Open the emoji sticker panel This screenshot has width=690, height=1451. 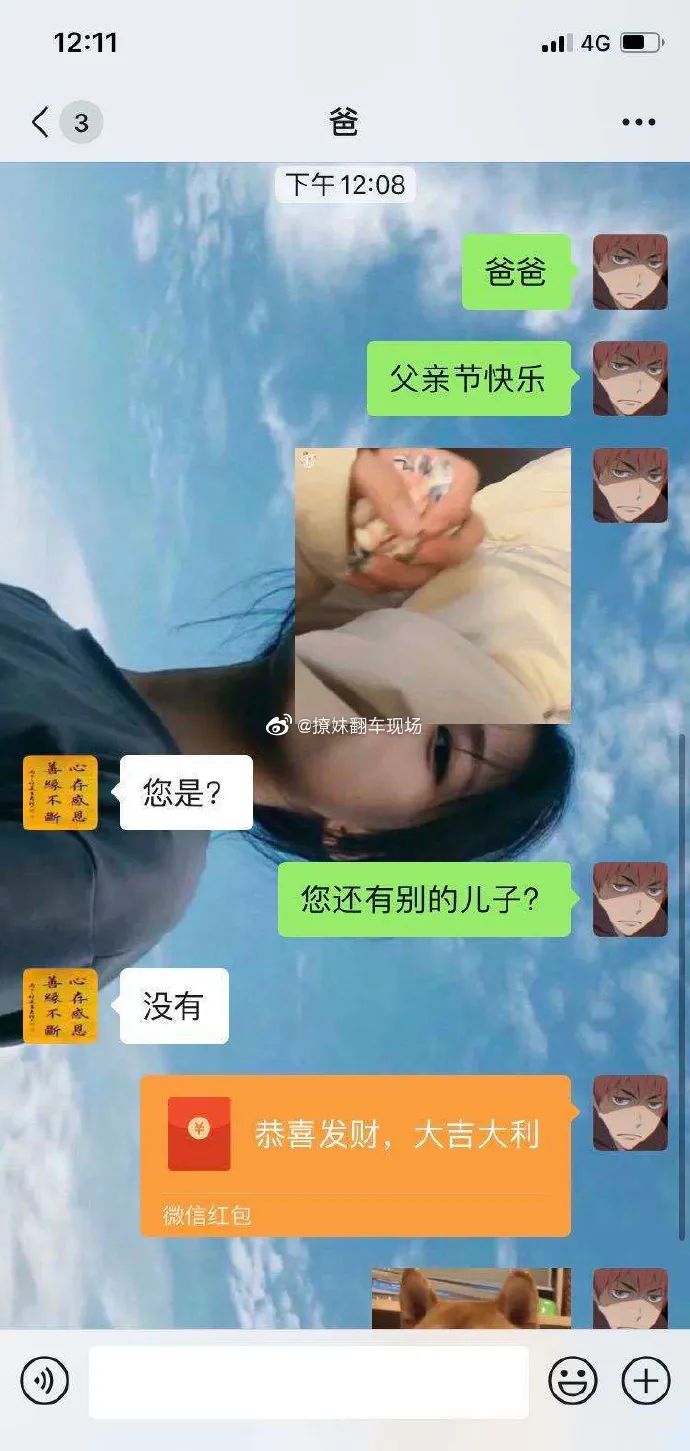click(x=573, y=1381)
